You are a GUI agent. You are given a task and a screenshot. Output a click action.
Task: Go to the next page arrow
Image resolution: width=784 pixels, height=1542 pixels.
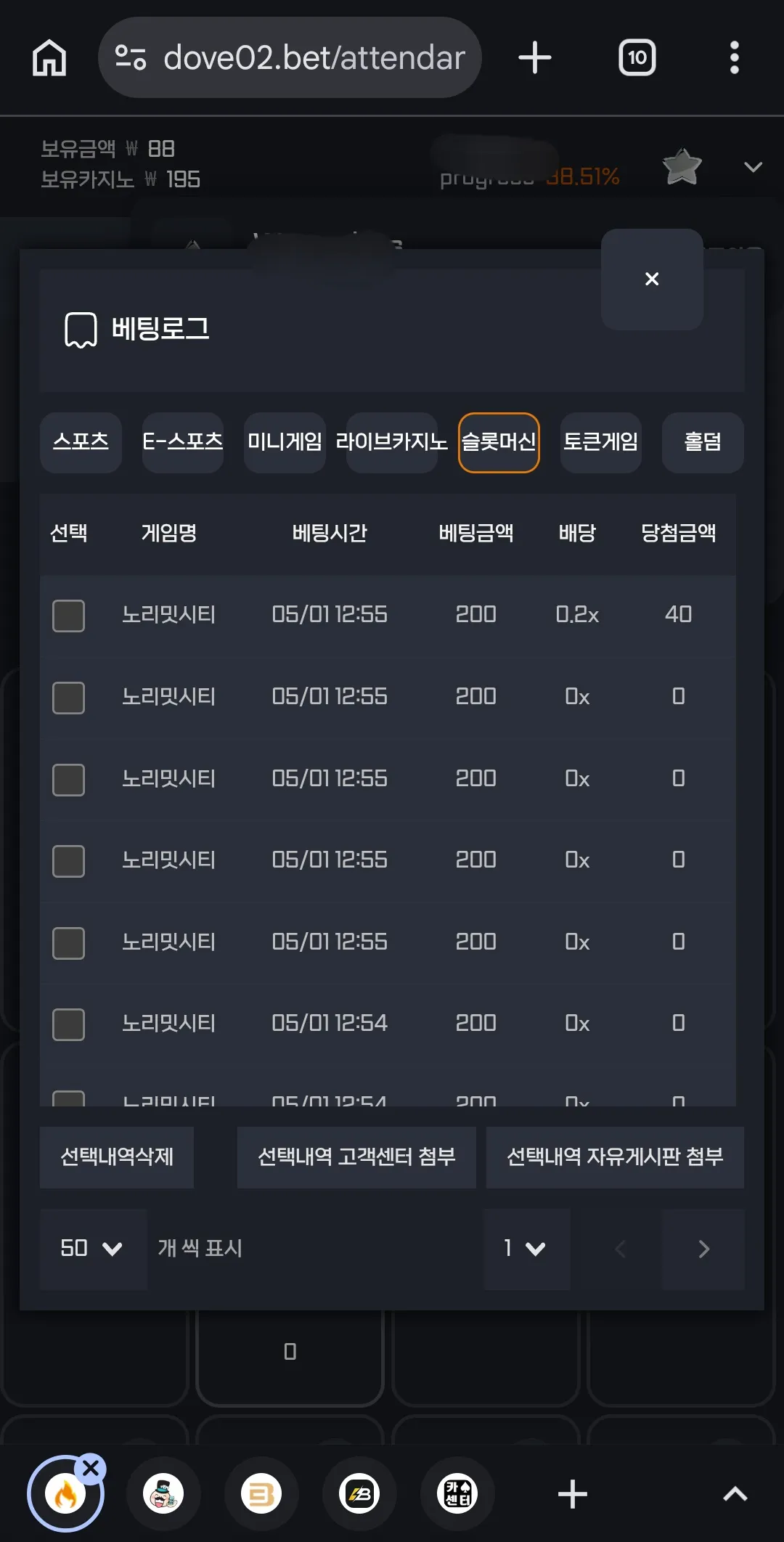[x=703, y=1249]
